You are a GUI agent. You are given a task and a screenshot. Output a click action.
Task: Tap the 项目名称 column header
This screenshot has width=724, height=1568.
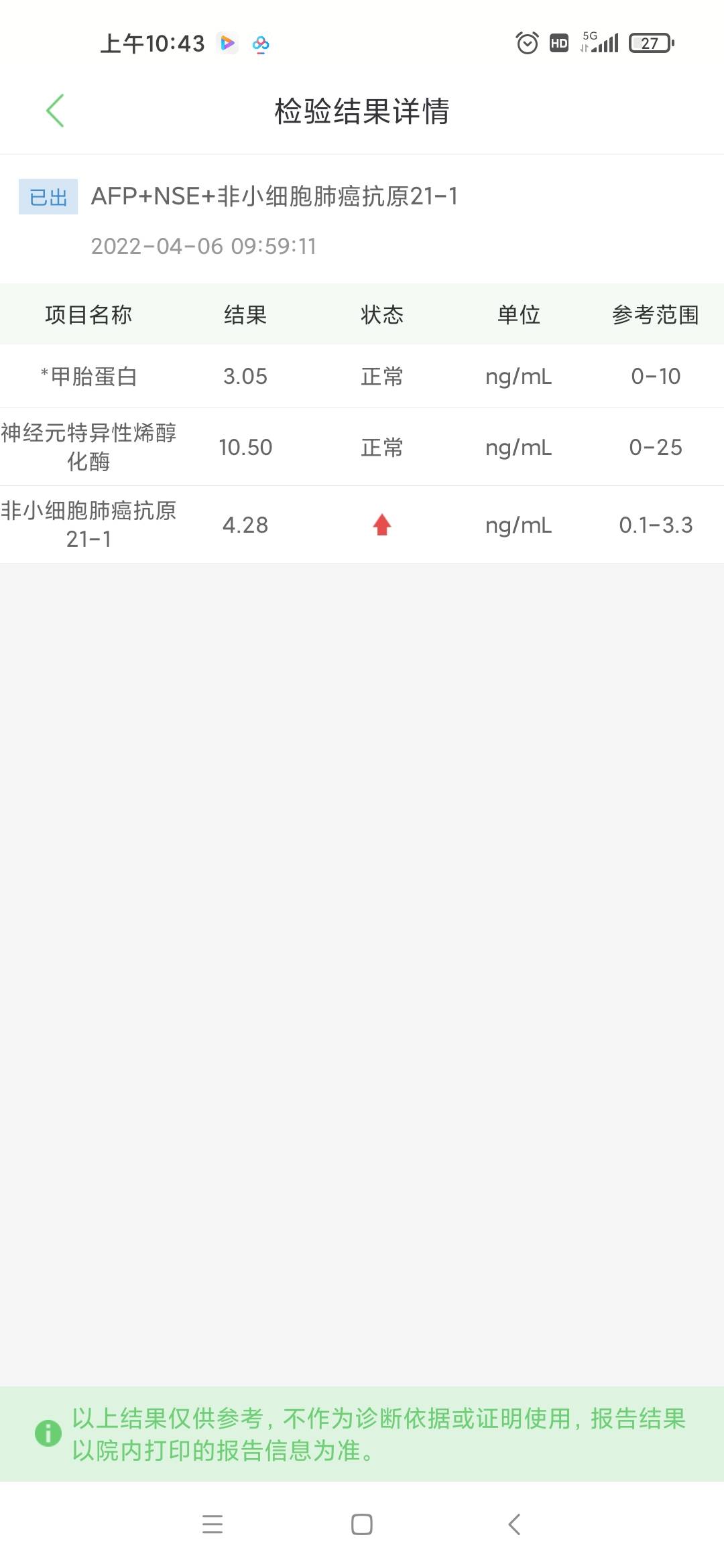pos(90,314)
